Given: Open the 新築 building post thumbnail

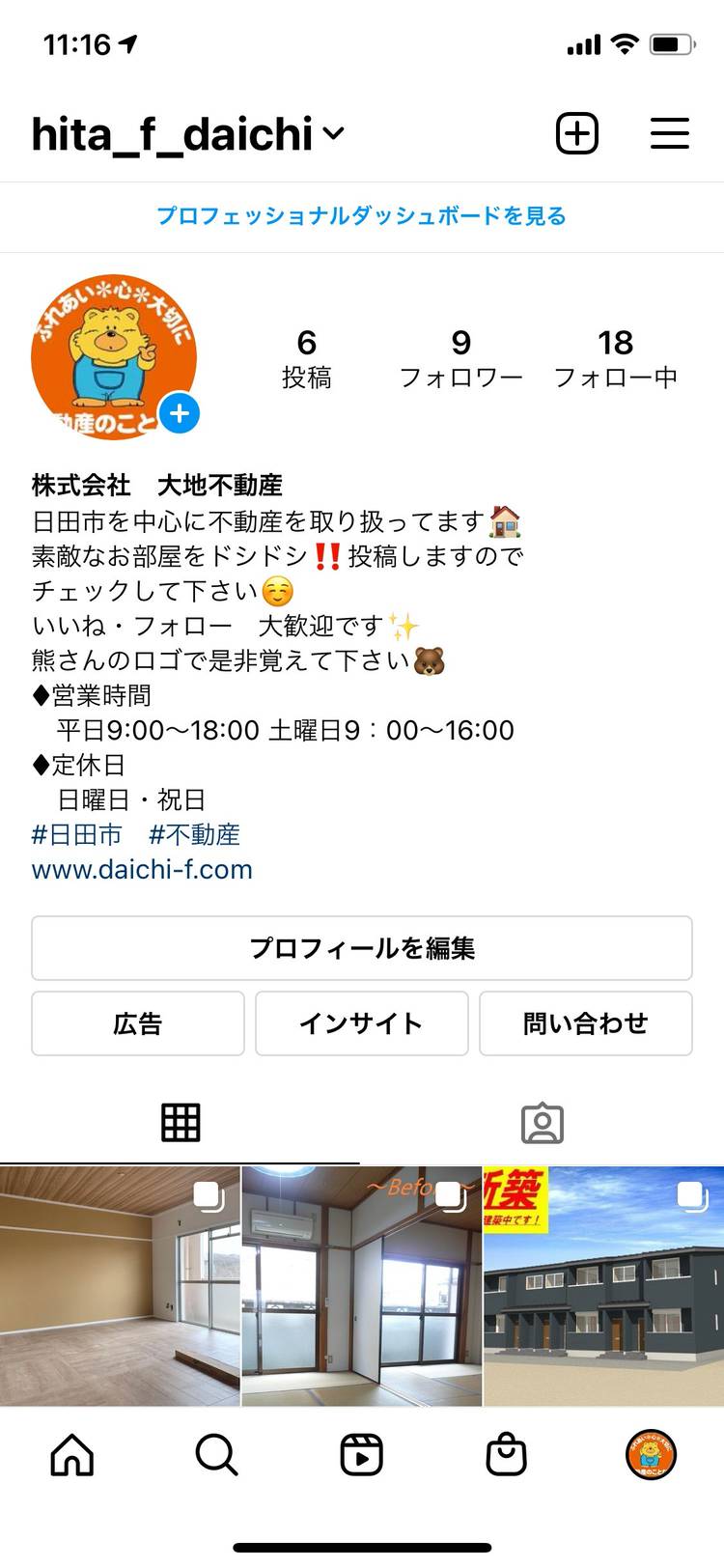Looking at the screenshot, I should click(x=603, y=1286).
